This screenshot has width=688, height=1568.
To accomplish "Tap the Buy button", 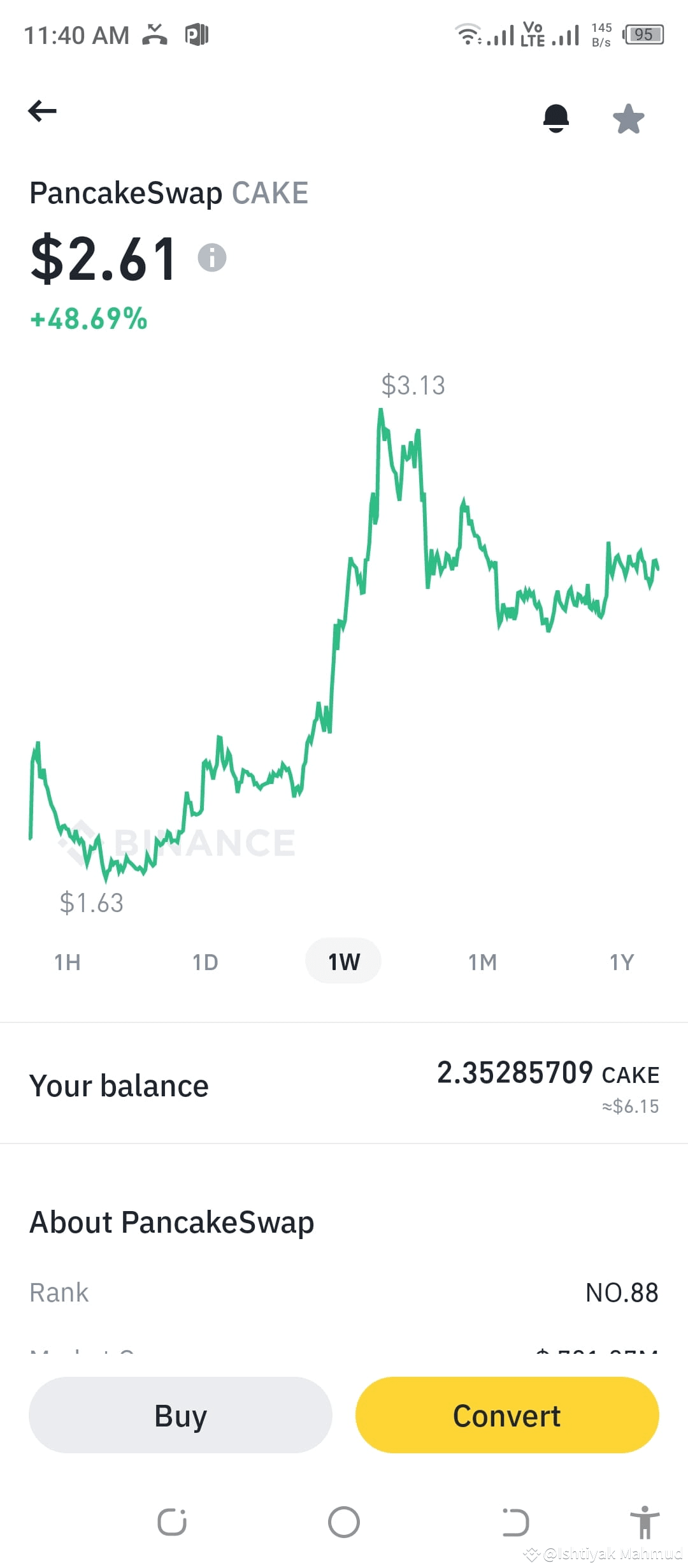I will pyautogui.click(x=180, y=1415).
